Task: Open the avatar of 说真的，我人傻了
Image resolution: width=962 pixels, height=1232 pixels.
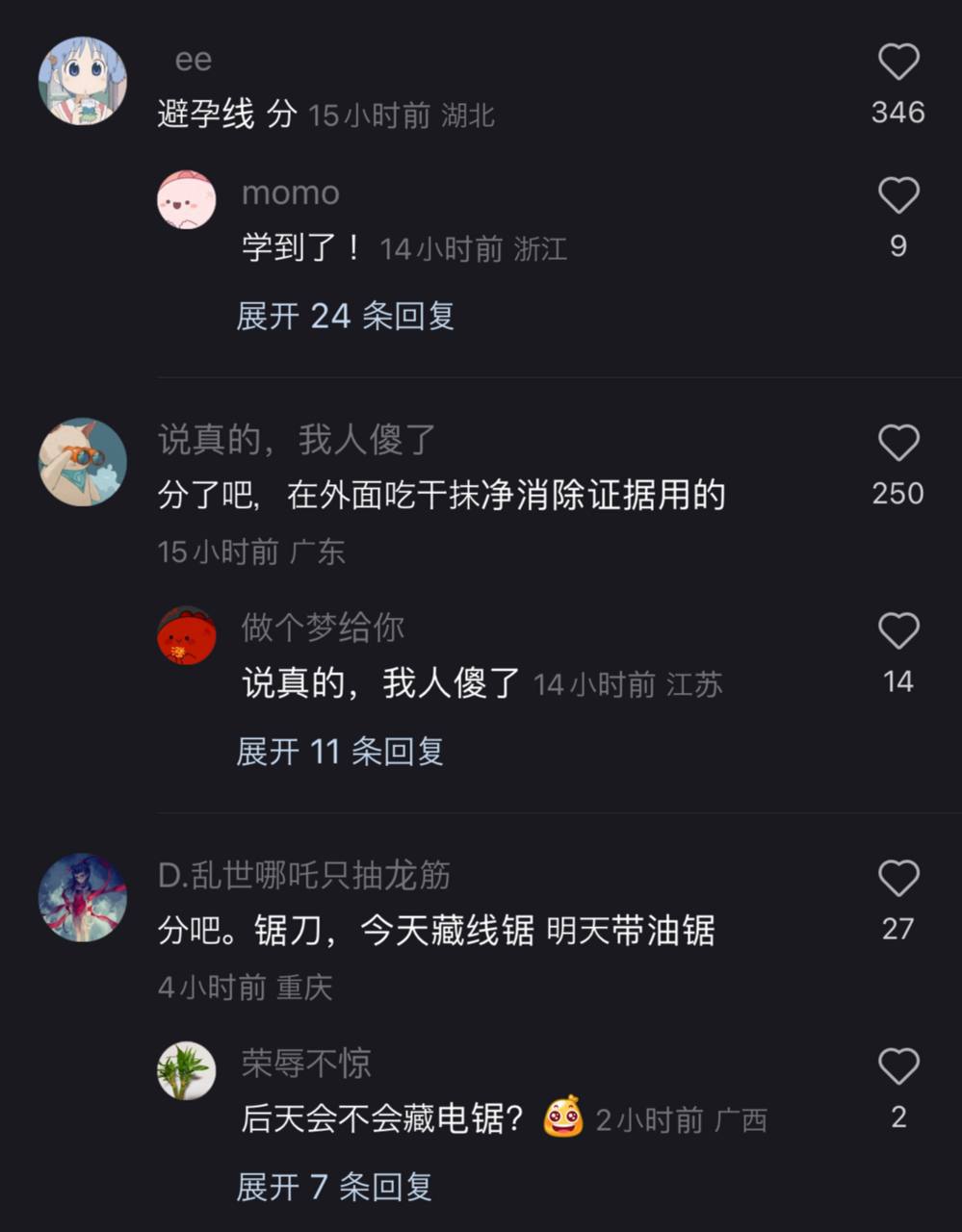Action: tap(82, 462)
